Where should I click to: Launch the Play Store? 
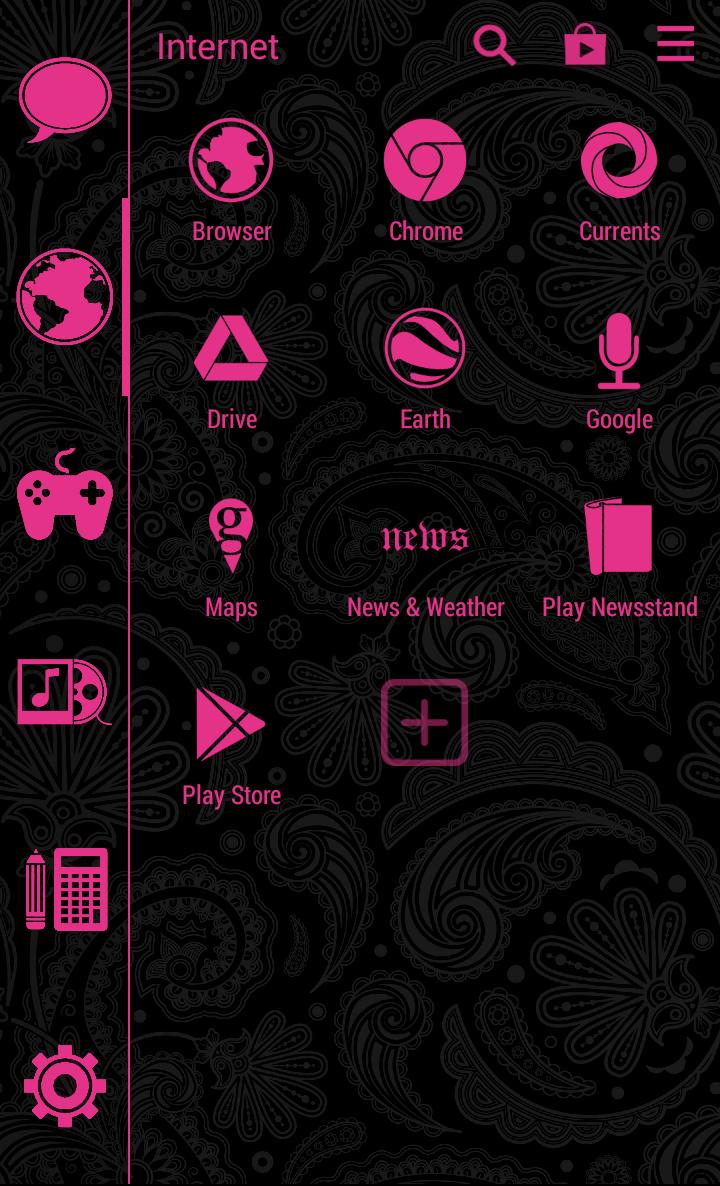point(231,724)
